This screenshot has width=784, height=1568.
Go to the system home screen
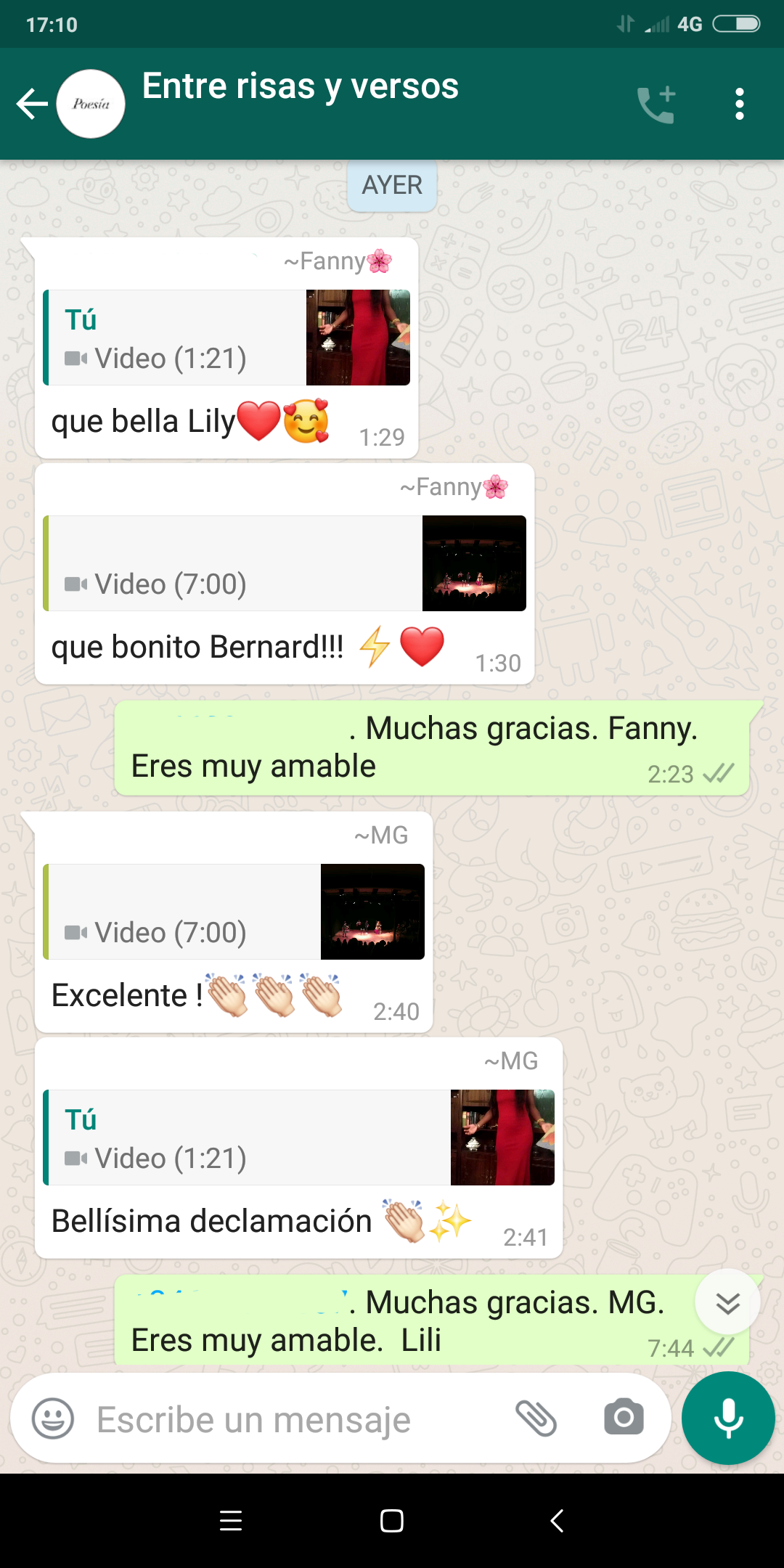[x=392, y=1521]
